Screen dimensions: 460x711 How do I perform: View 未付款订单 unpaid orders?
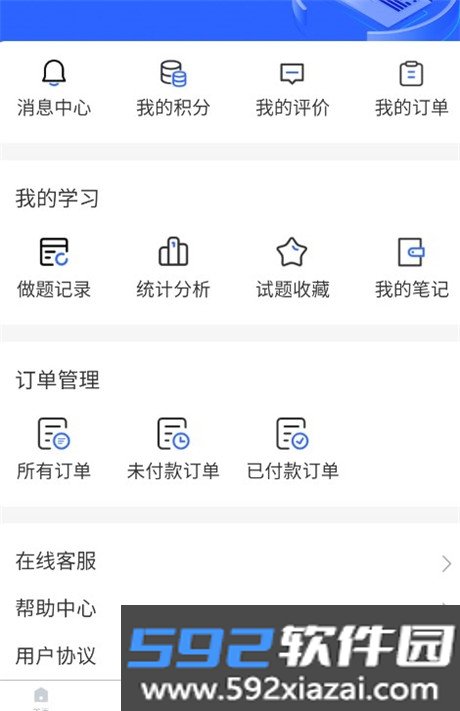pos(173,449)
